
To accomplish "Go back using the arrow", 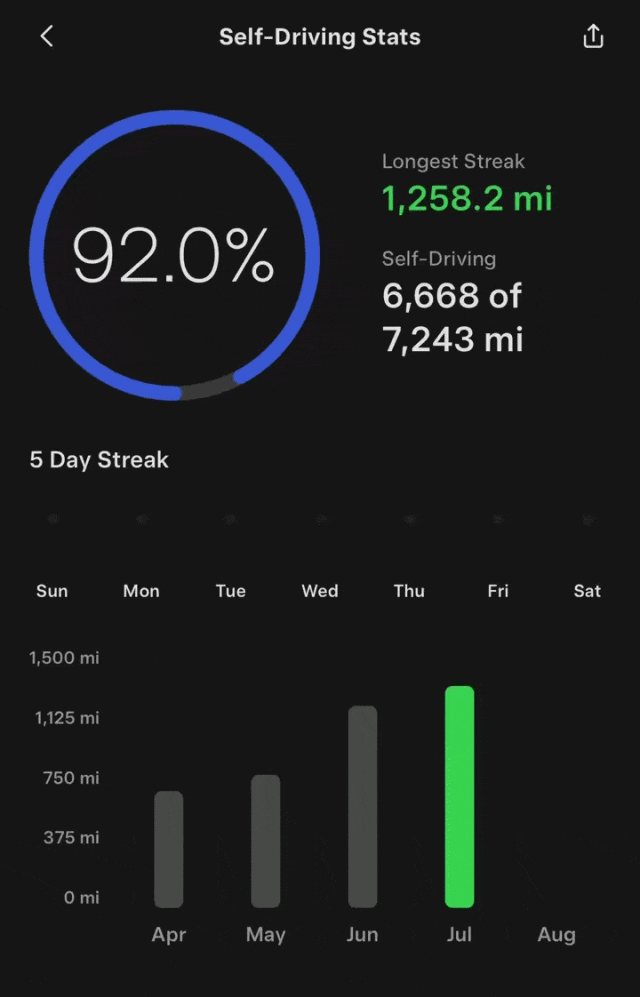I will tap(46, 36).
